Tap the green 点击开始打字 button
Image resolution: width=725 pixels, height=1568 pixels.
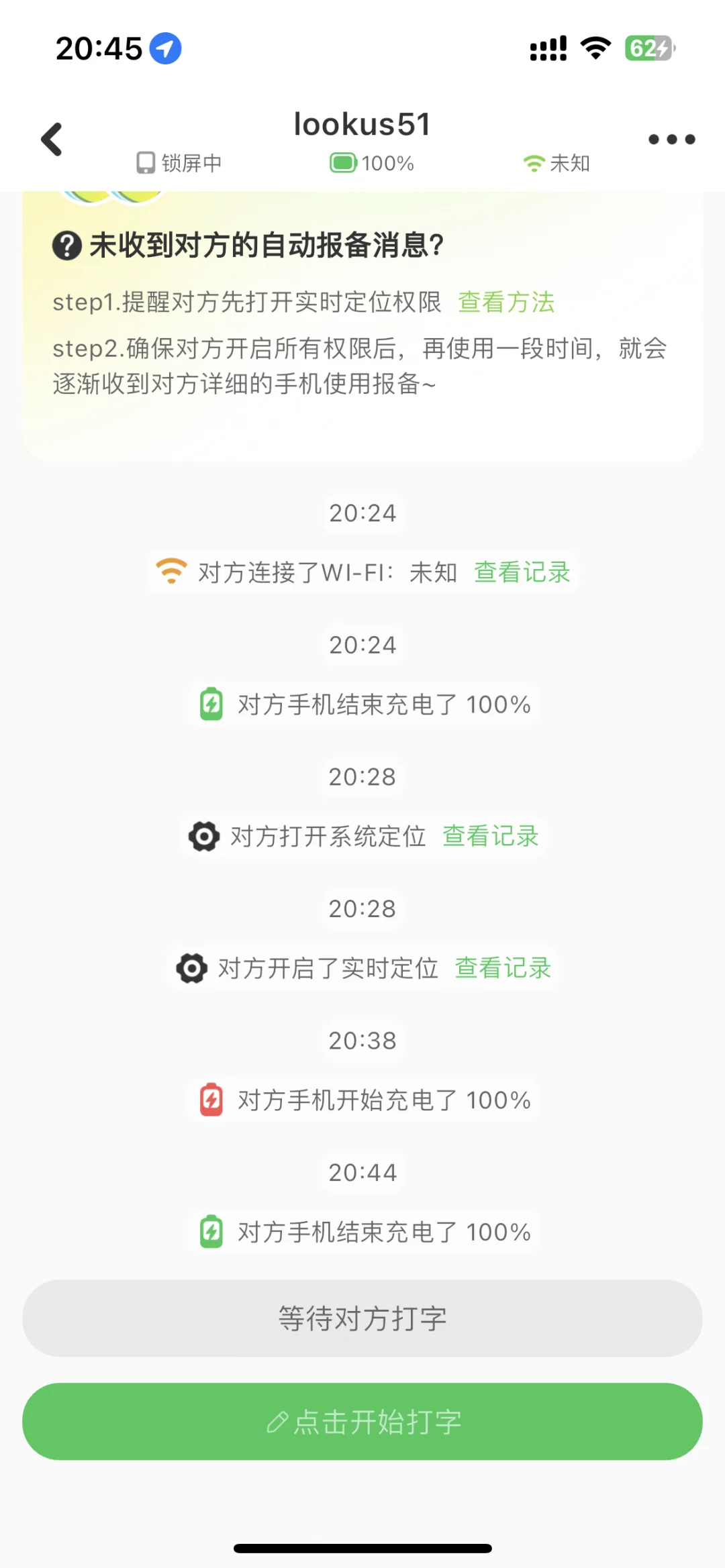[x=362, y=1421]
